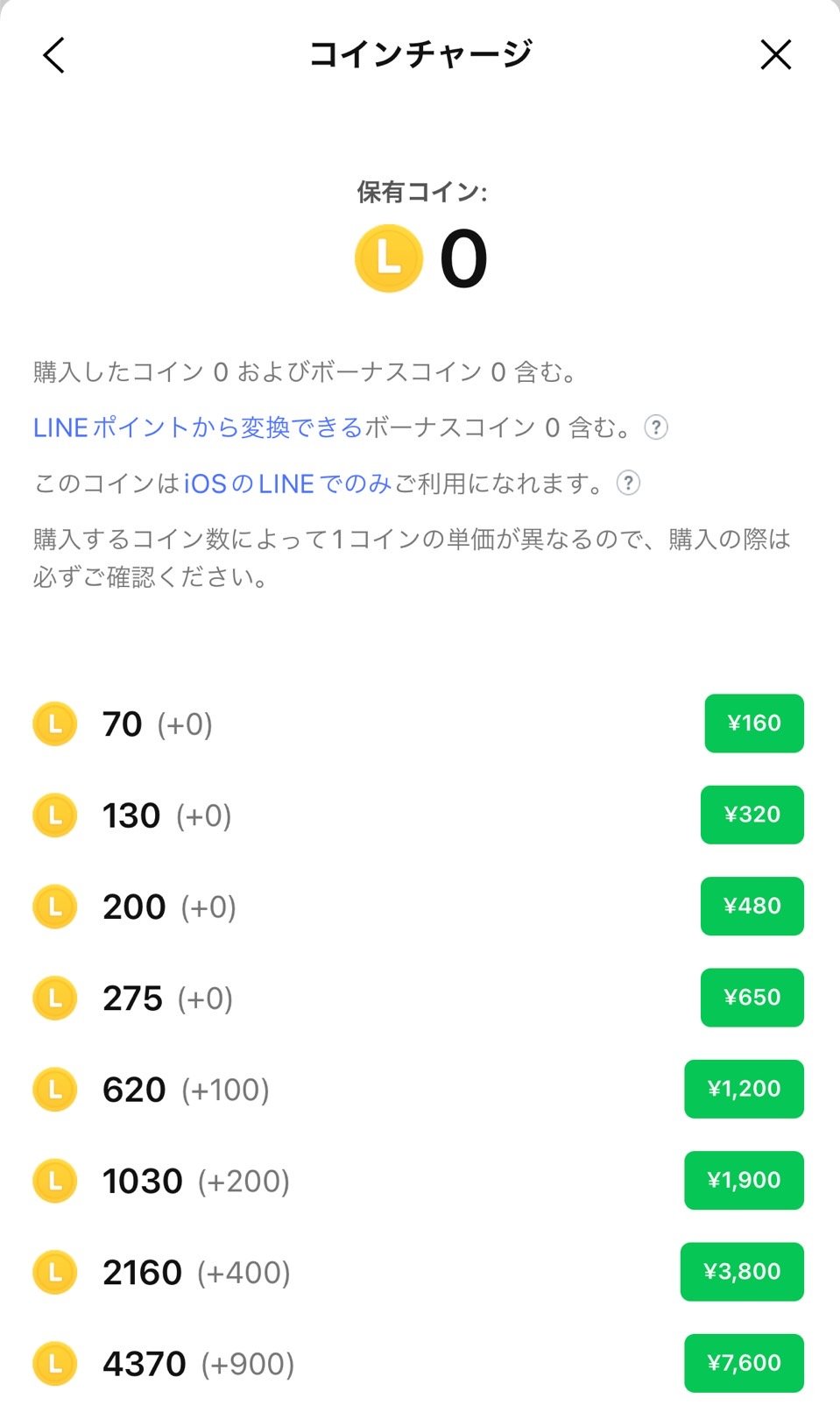Click the coin icon beside 4370 coins
Image resolution: width=840 pixels, height=1412 pixels.
click(53, 1363)
